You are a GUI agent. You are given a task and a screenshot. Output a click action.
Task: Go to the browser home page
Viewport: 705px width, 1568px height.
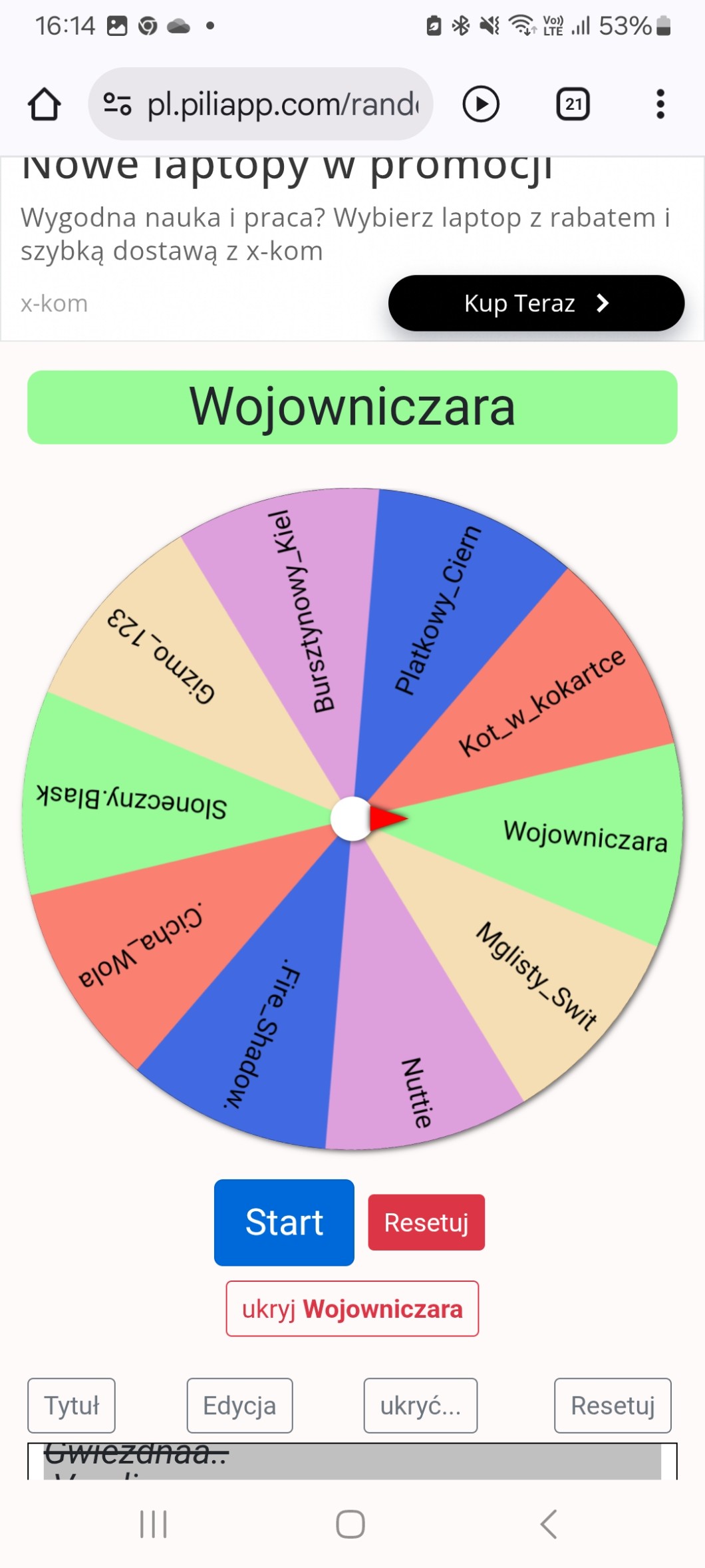coord(45,104)
